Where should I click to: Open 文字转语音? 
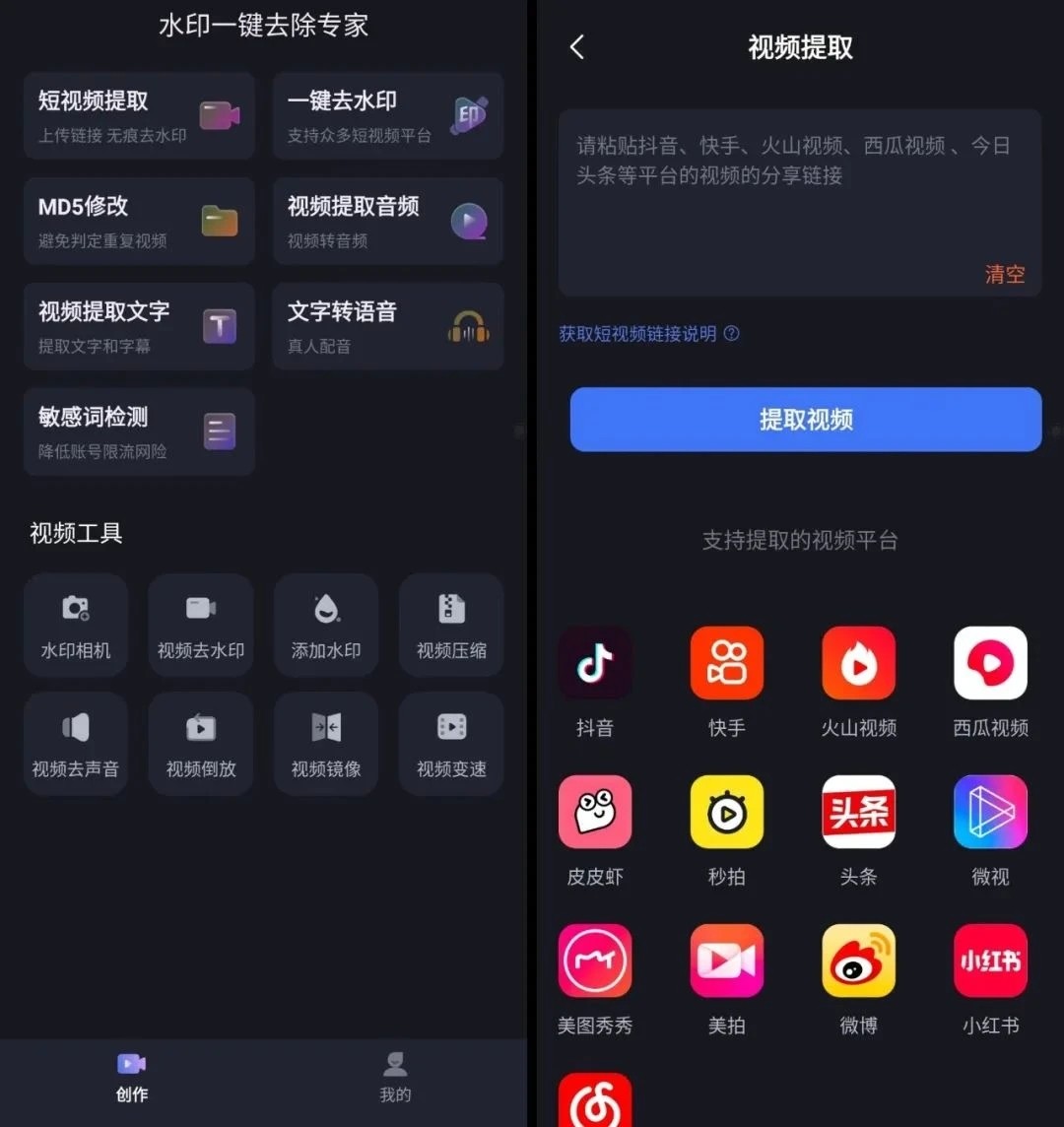pyautogui.click(x=387, y=327)
